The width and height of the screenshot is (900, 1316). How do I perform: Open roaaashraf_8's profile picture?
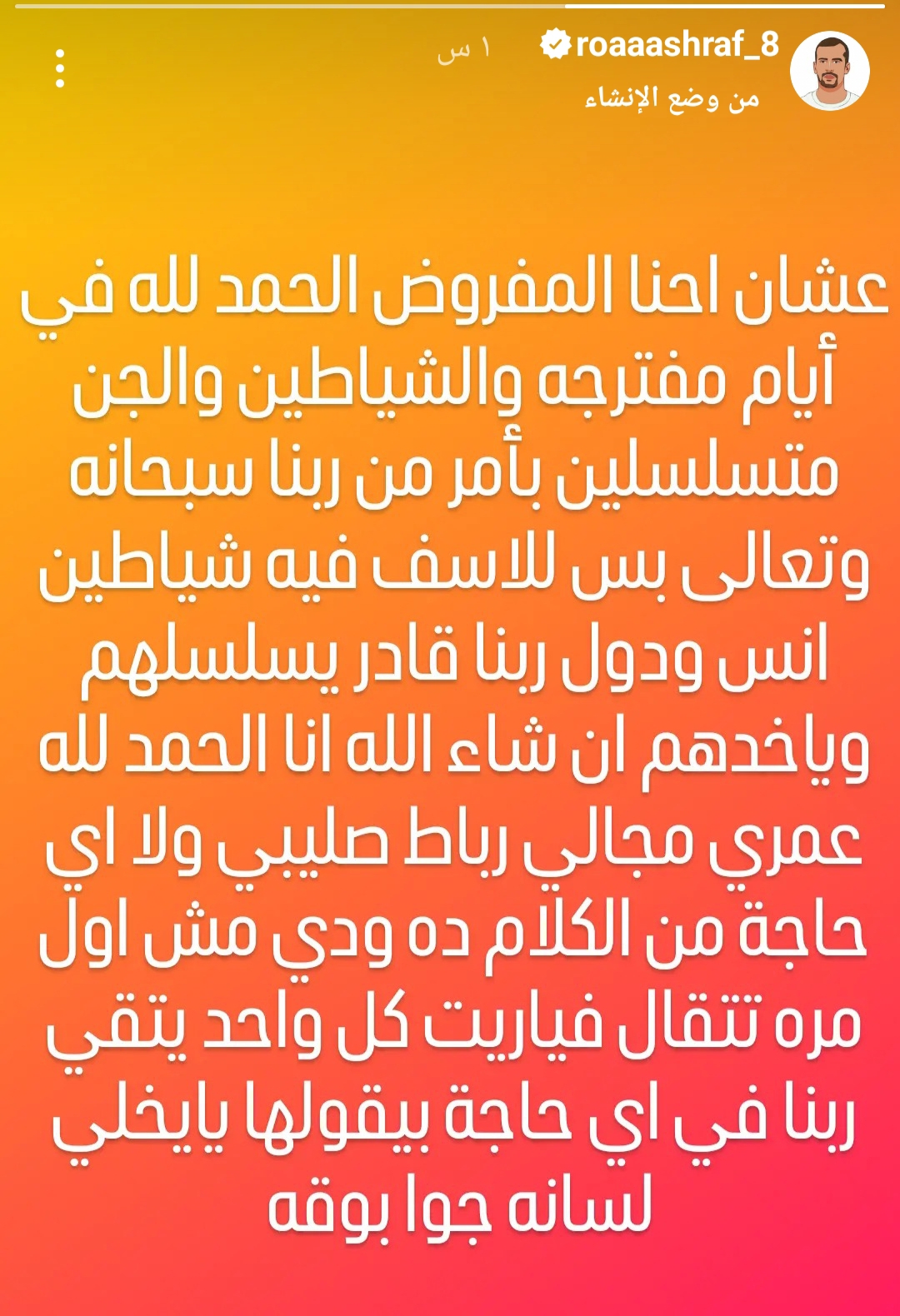(829, 71)
